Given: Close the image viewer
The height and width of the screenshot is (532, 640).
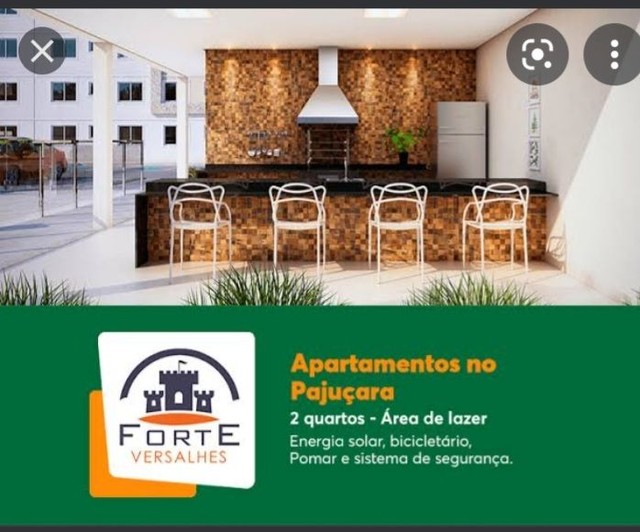Looking at the screenshot, I should tap(42, 52).
